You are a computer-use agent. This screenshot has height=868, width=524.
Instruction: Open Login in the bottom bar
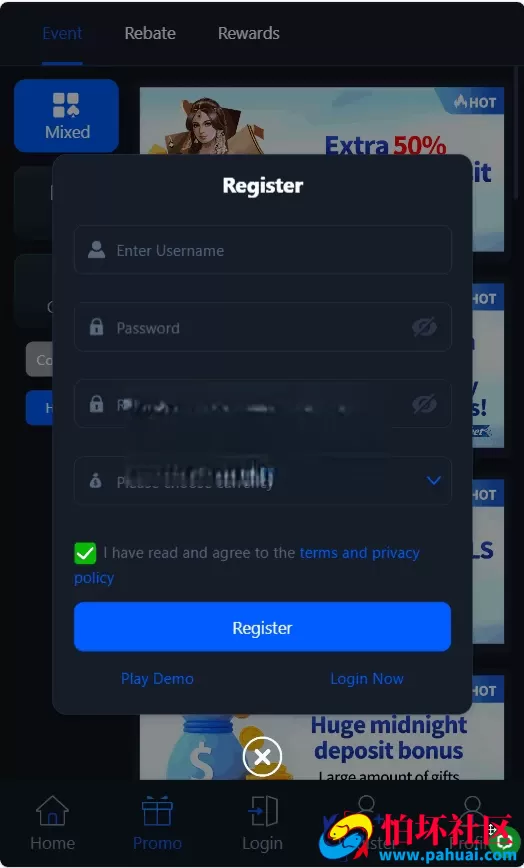click(262, 823)
